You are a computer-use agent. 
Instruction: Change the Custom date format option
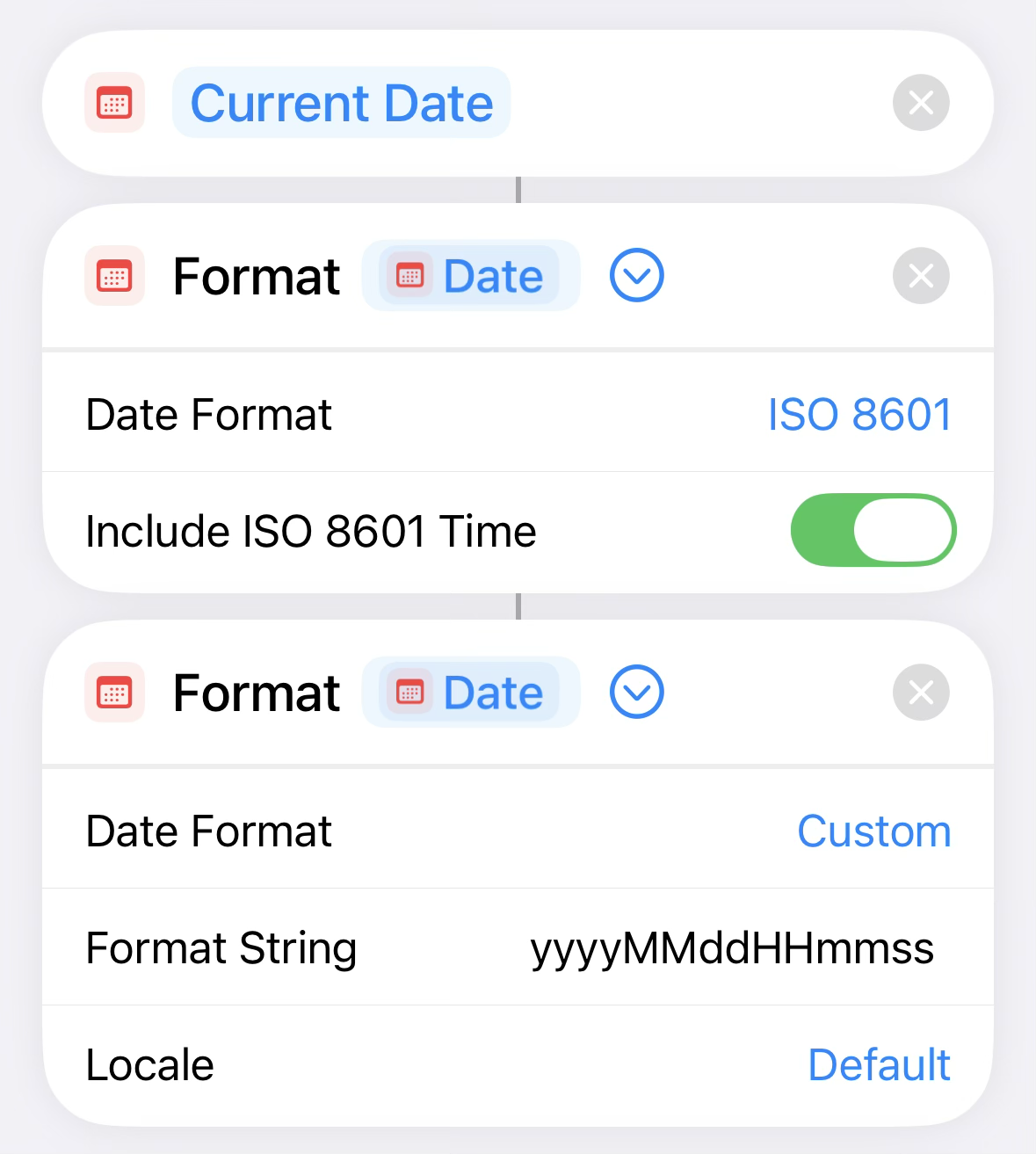873,831
